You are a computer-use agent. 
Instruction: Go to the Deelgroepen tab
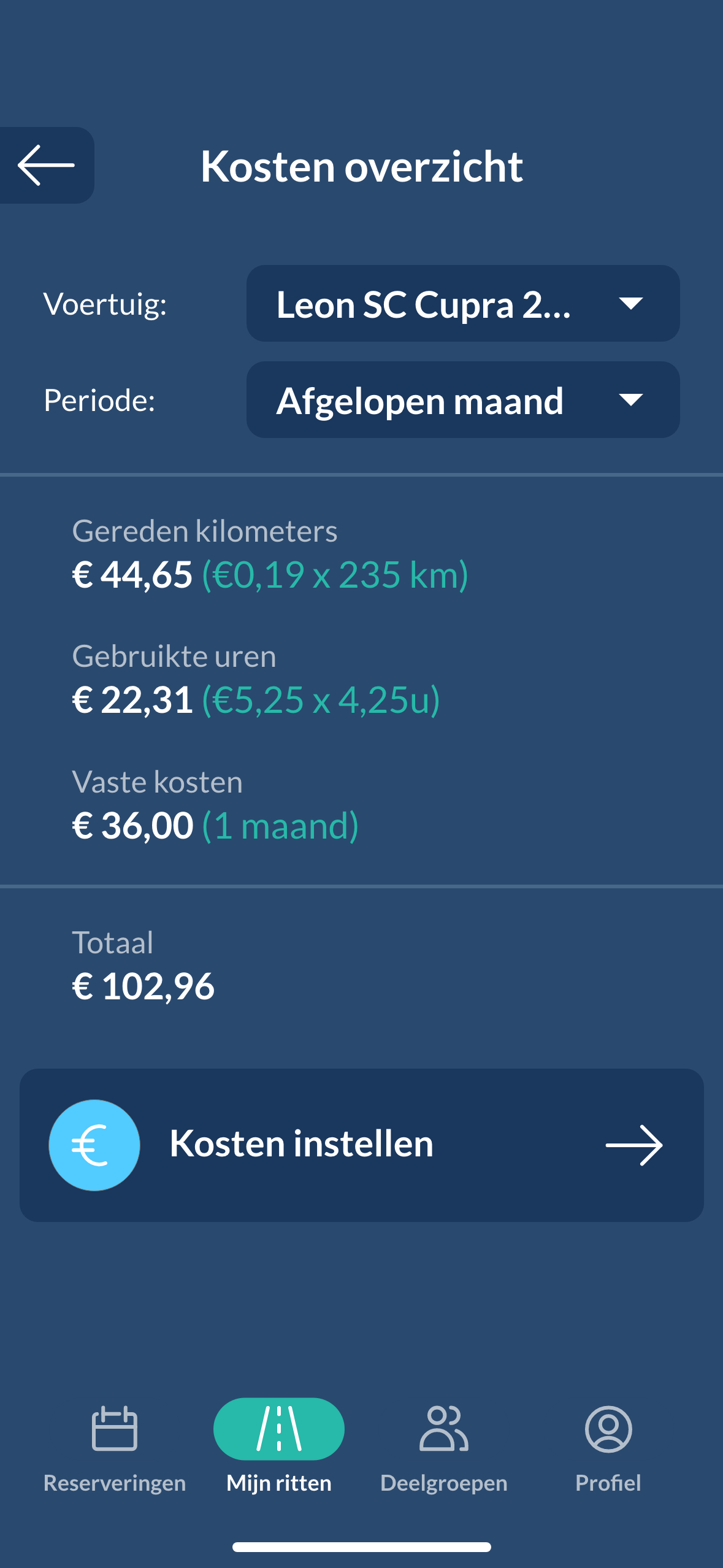click(x=443, y=1448)
